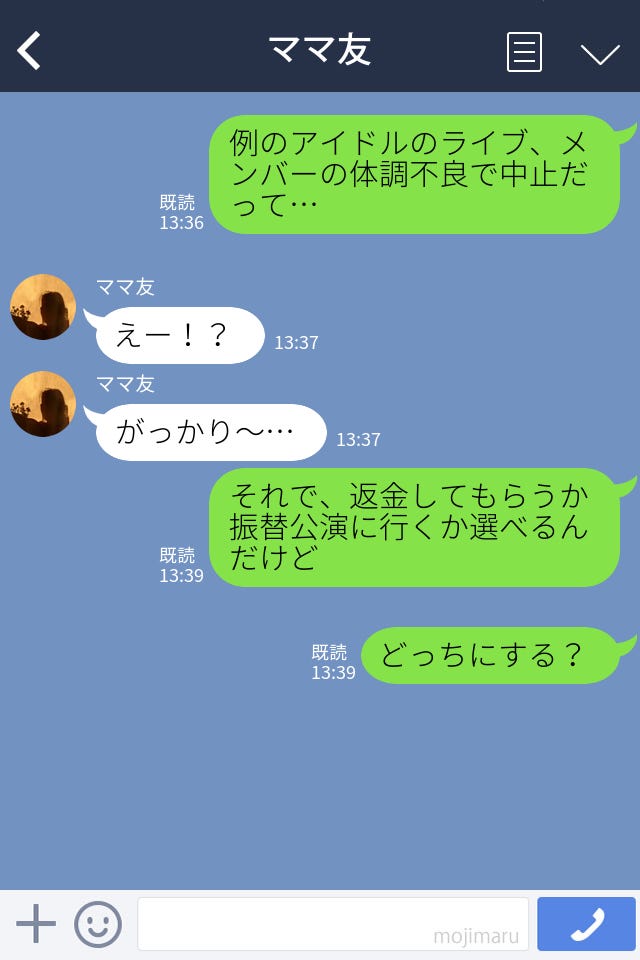Viewport: 640px width, 960px height.
Task: Tap the blue phone call button
Action: pyautogui.click(x=586, y=924)
